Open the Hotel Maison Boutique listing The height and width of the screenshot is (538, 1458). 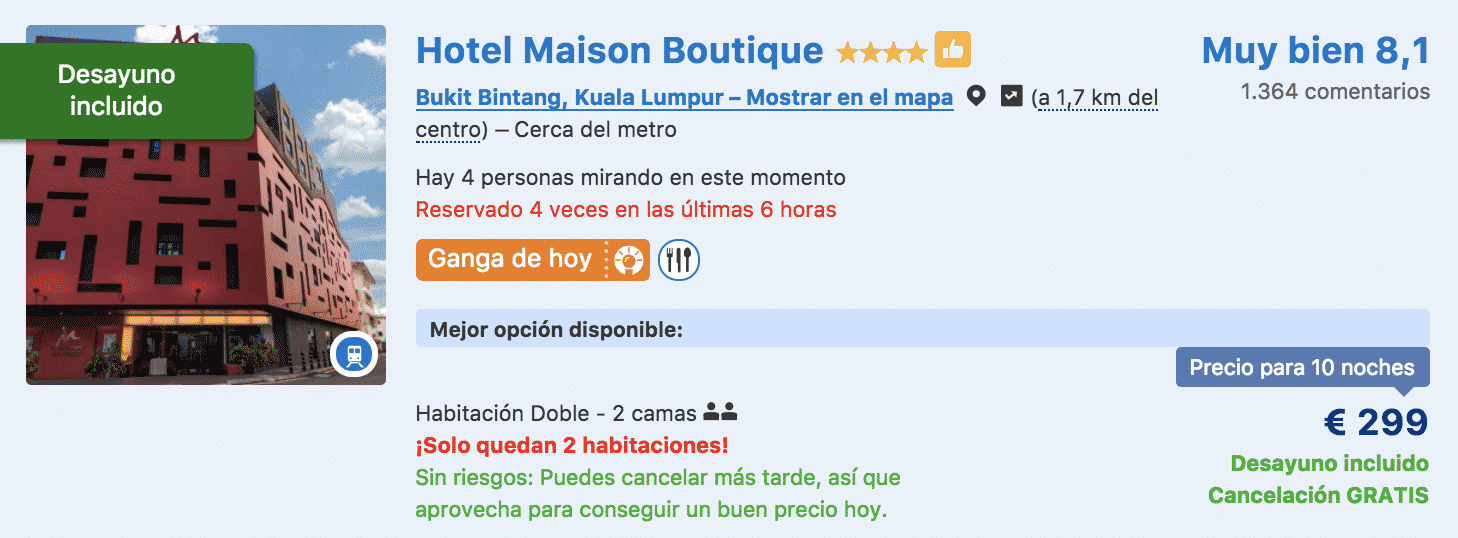tap(619, 50)
